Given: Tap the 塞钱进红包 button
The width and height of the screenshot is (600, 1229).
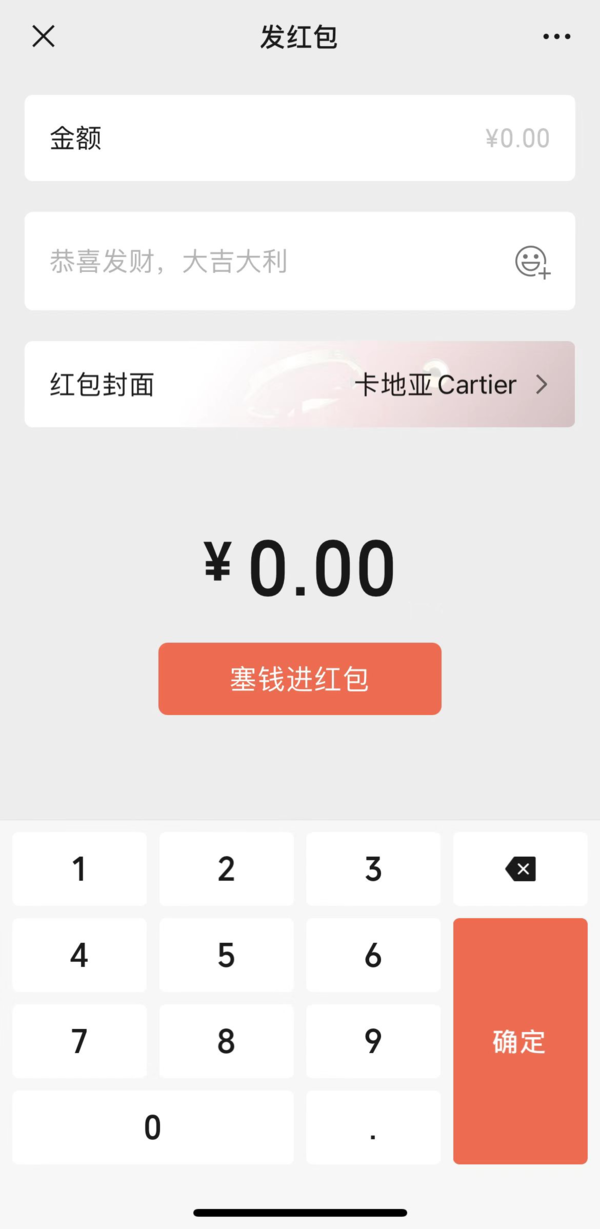Looking at the screenshot, I should [299, 679].
